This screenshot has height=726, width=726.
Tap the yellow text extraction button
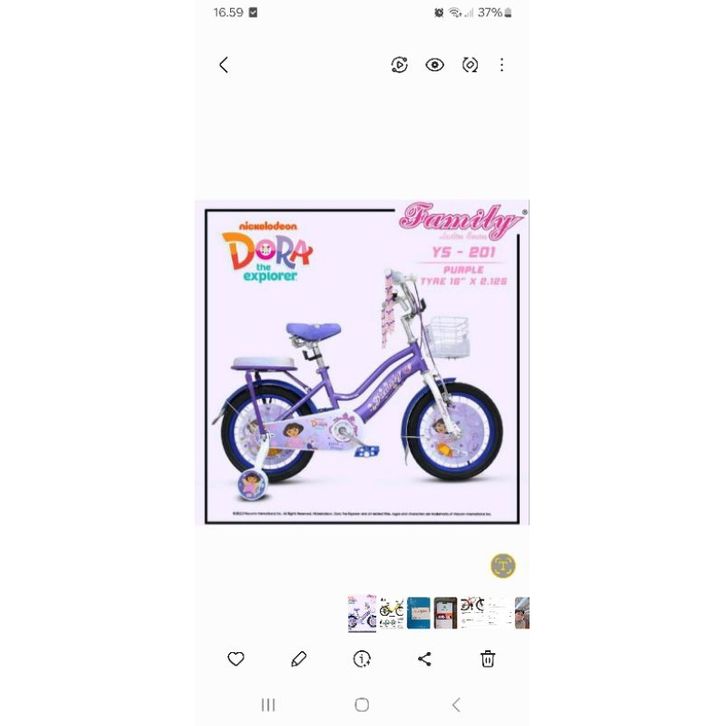[502, 566]
